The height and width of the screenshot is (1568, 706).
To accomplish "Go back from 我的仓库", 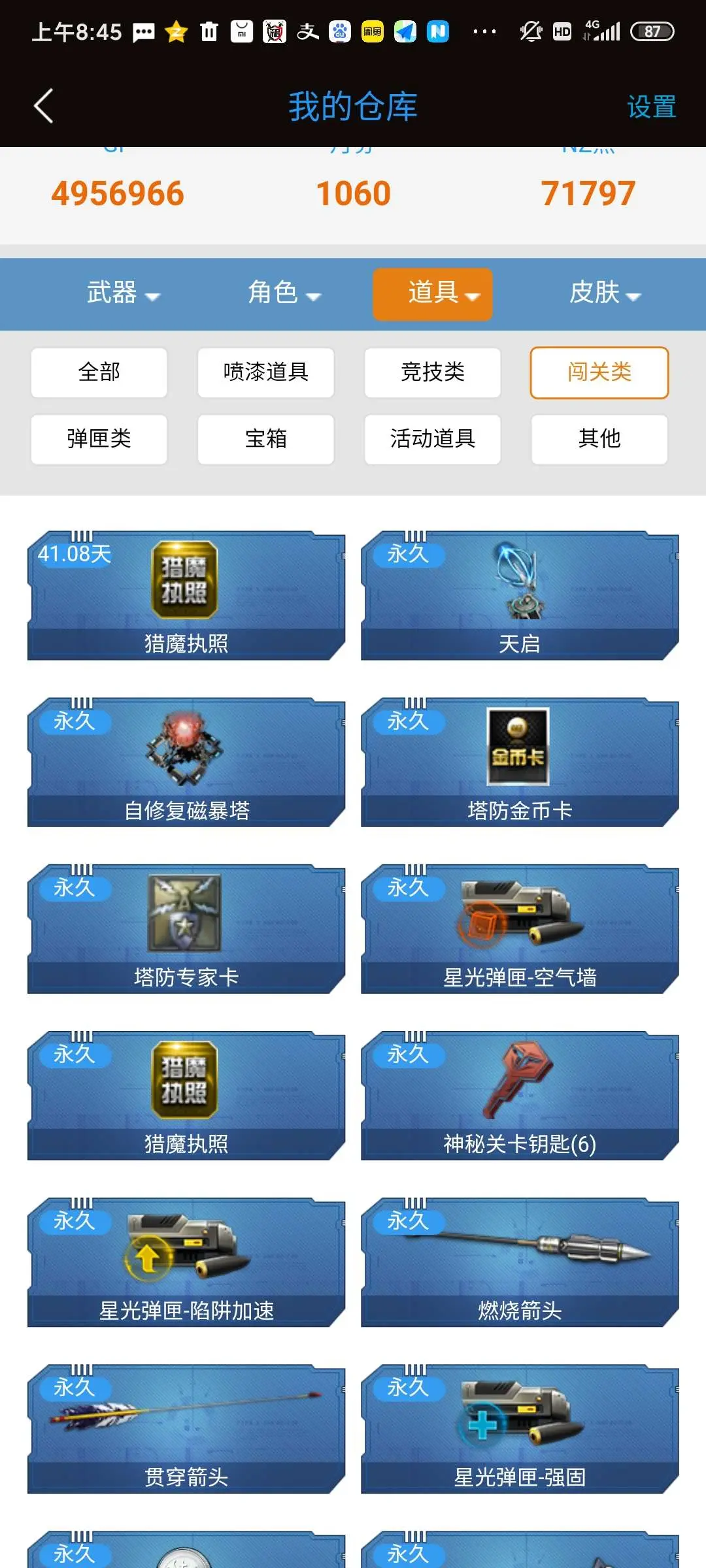I will click(x=43, y=106).
